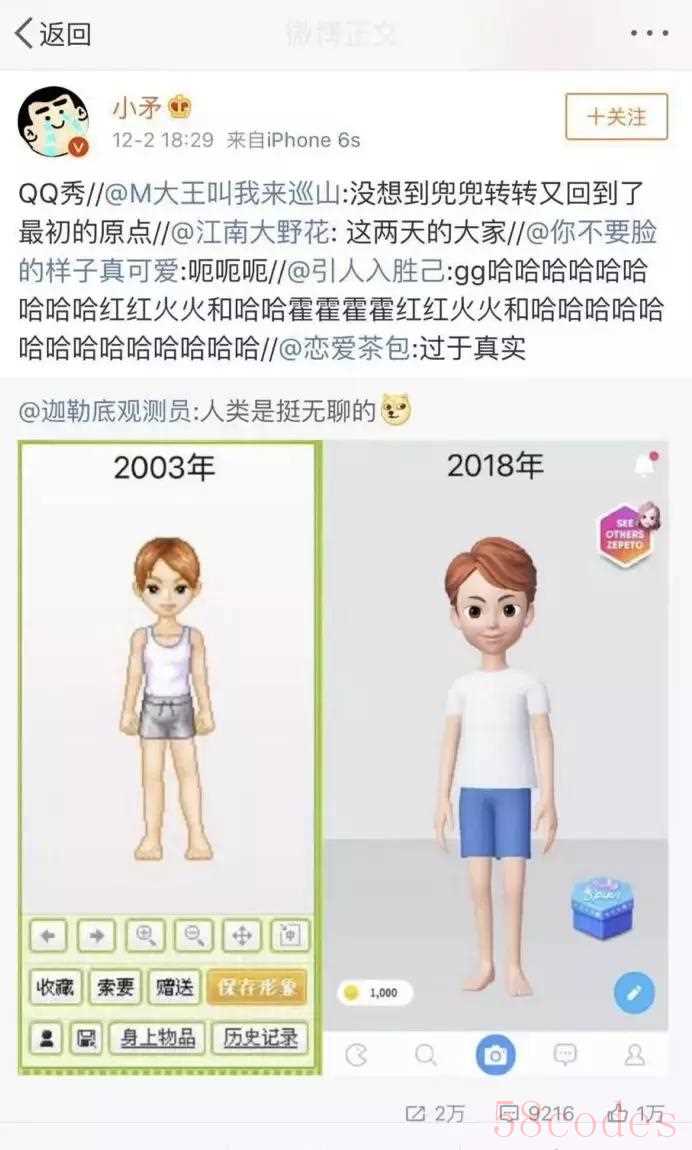Follow 小矛 with +关注 button
The height and width of the screenshot is (1150, 692).
tap(616, 117)
